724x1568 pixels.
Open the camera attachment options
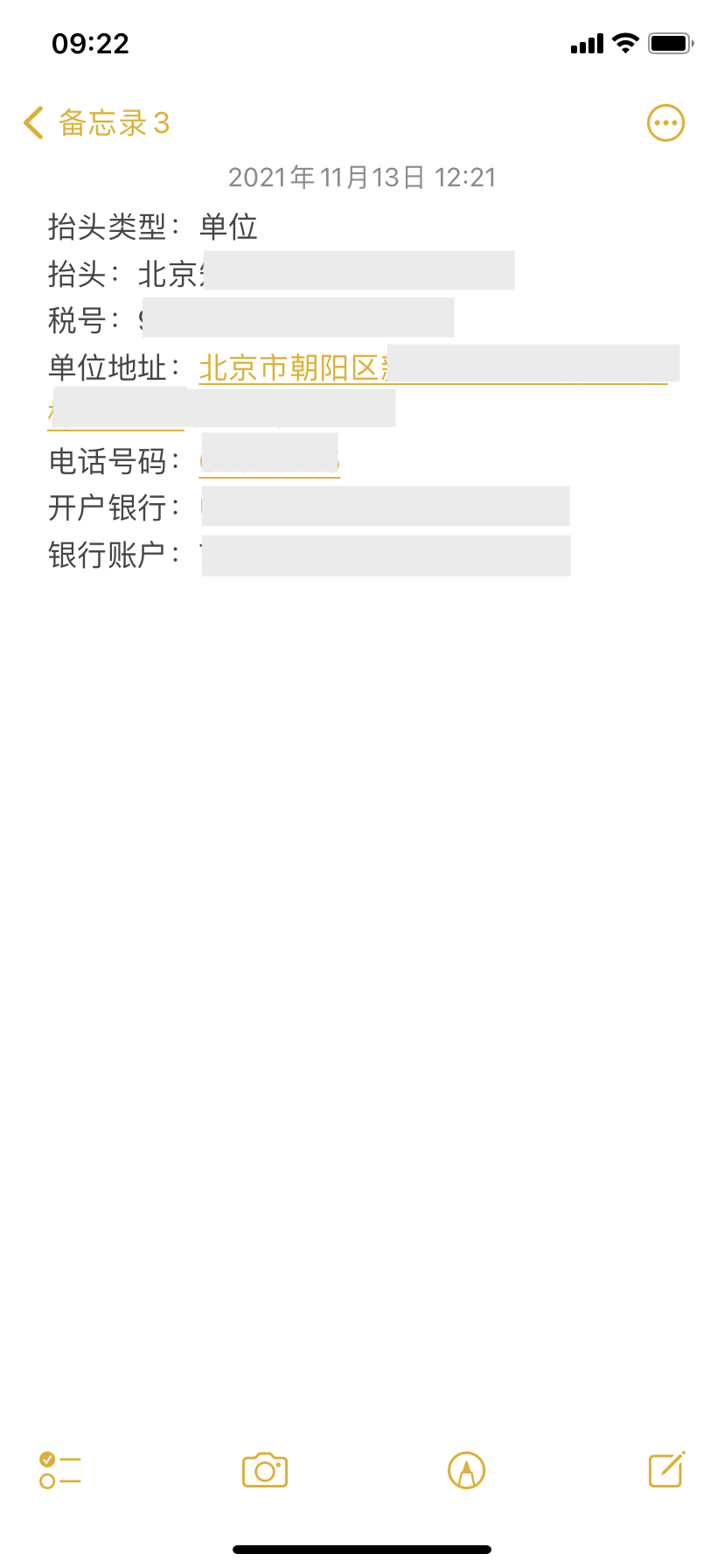[265, 1470]
